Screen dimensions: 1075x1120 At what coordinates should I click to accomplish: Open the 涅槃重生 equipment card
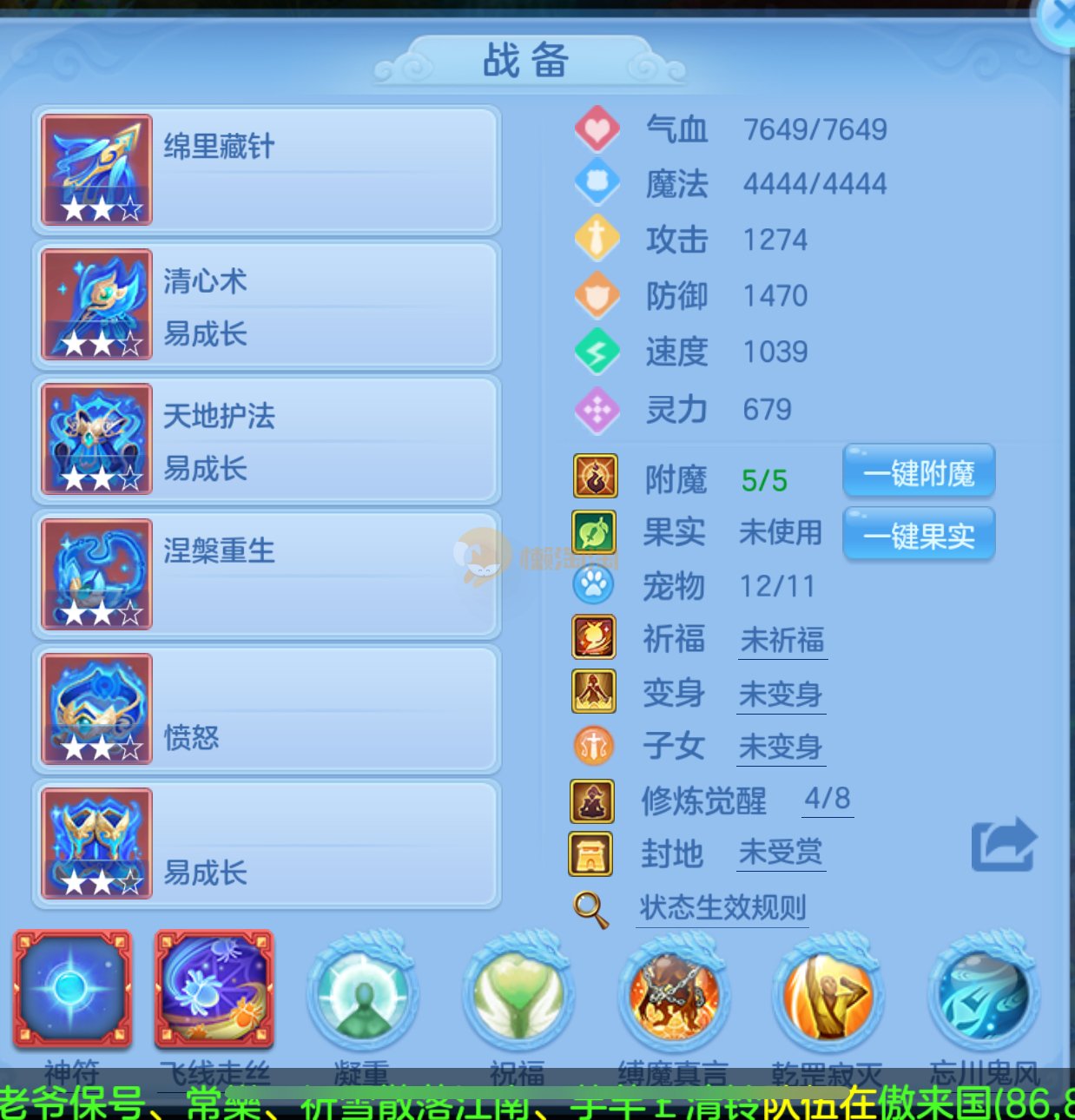click(266, 575)
